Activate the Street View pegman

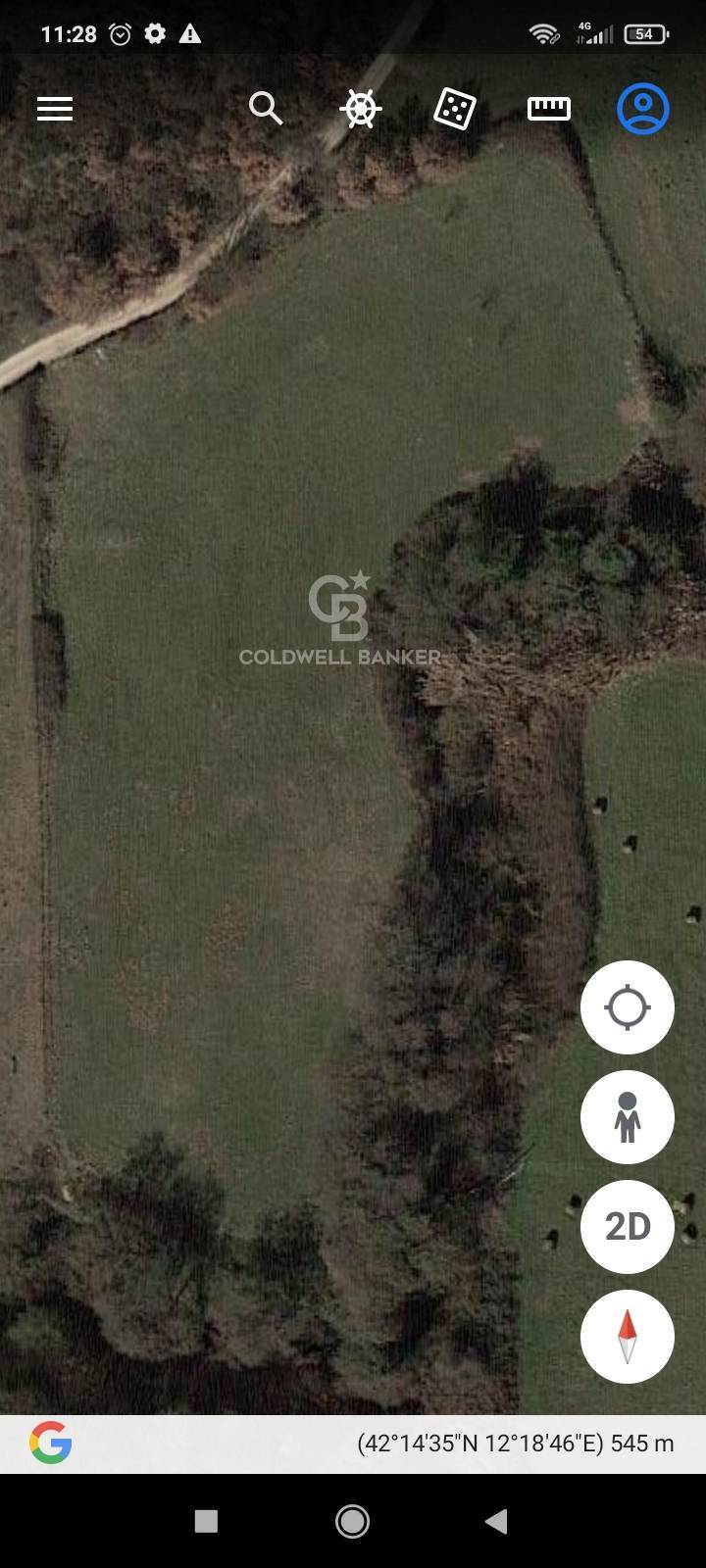(628, 1117)
